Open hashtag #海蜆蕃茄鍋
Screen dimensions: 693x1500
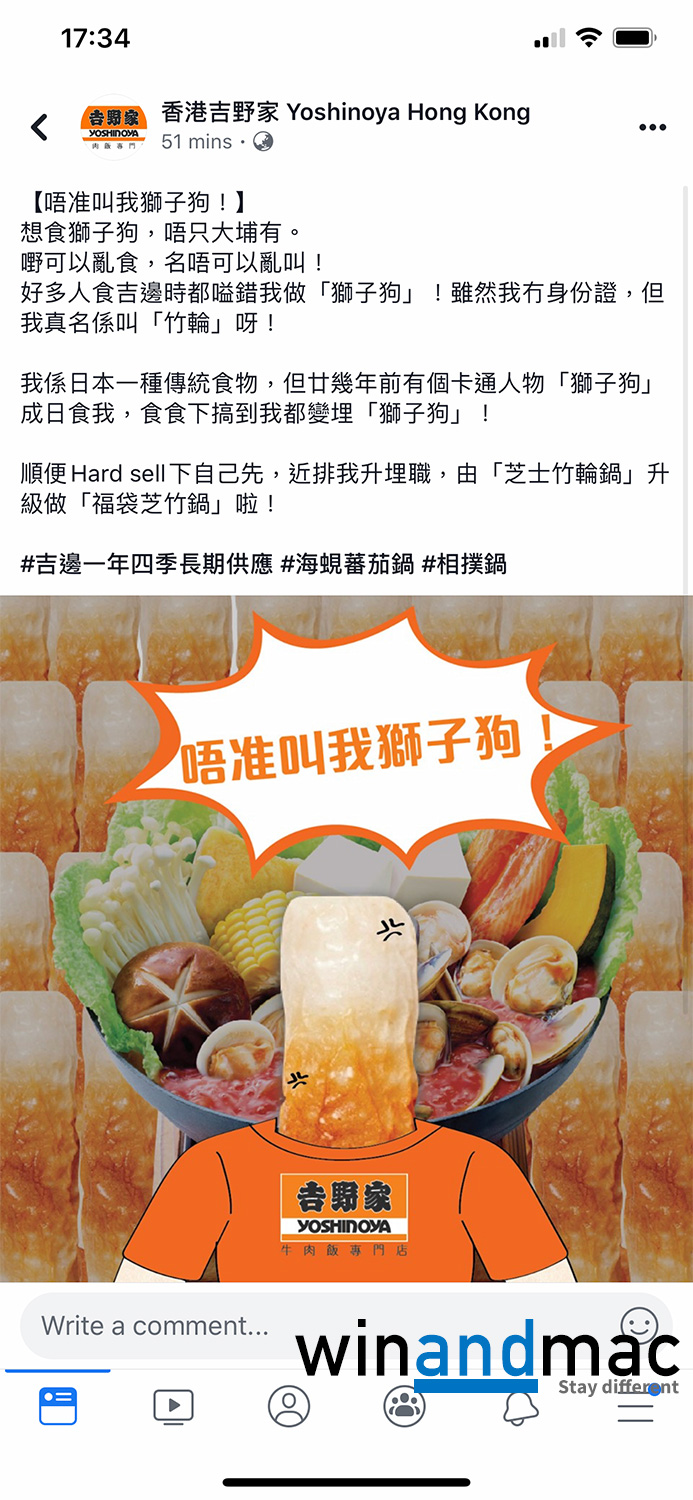pos(347,564)
